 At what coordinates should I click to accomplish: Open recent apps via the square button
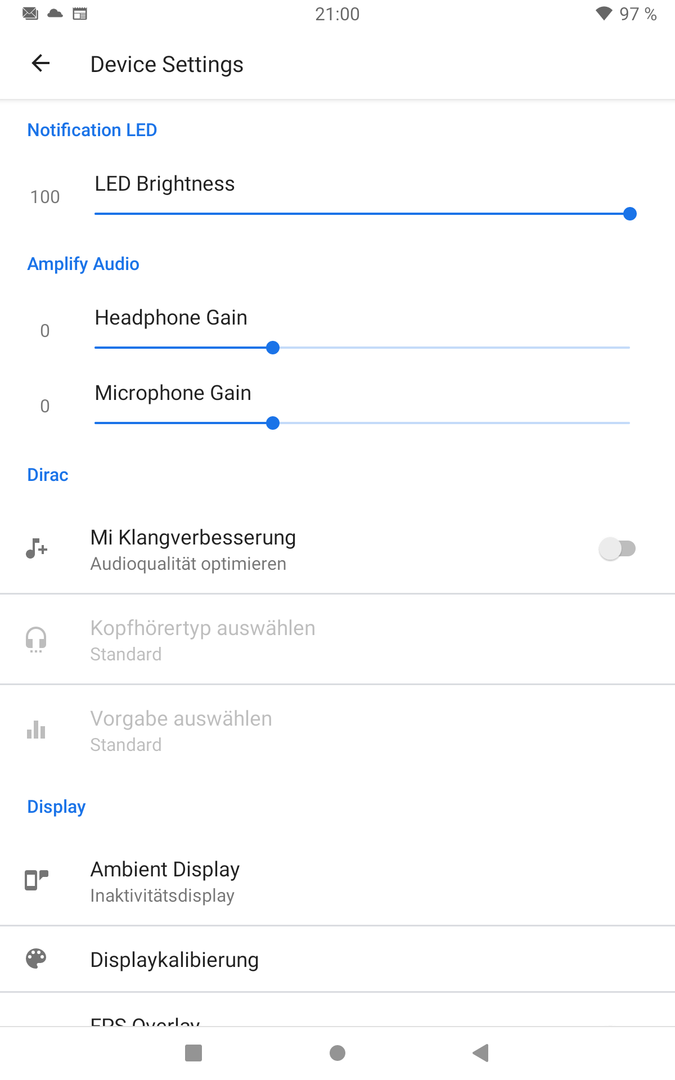(x=194, y=1052)
